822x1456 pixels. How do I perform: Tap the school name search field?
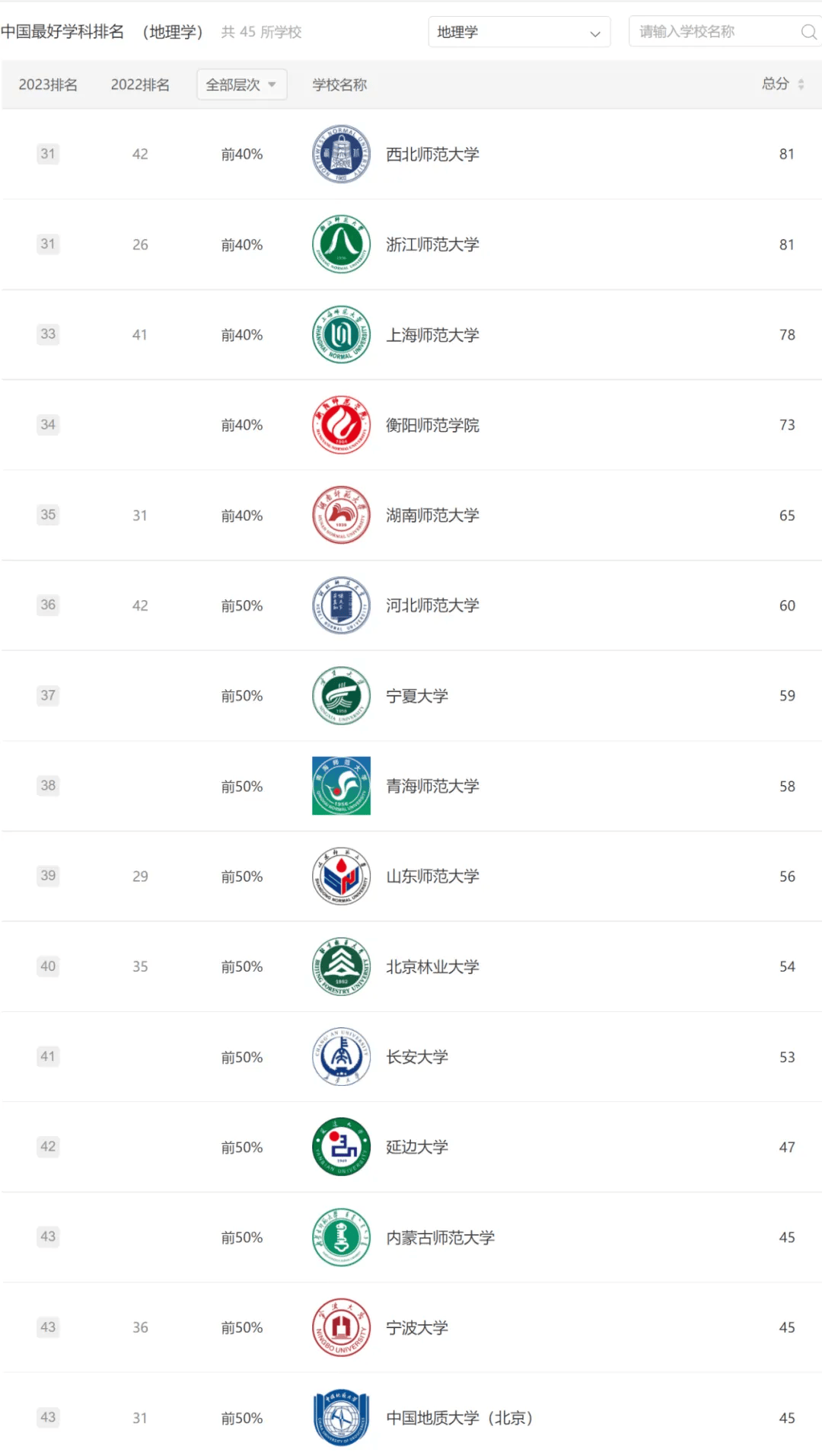coord(715,32)
